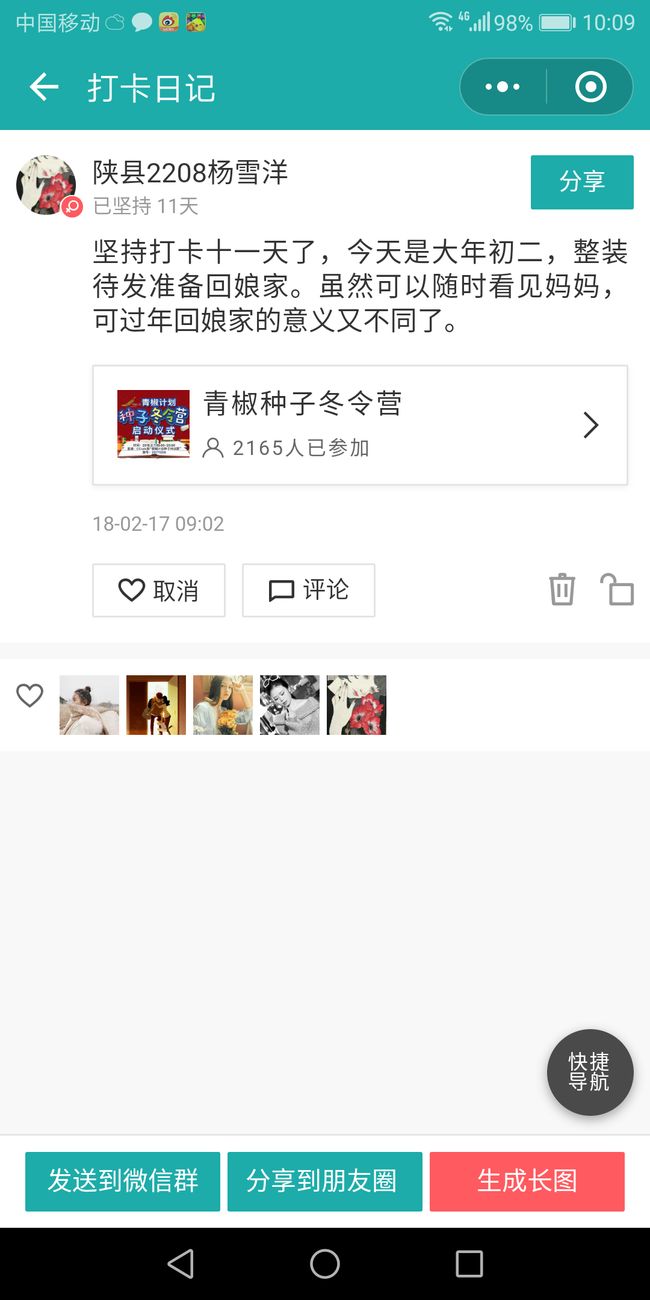Open the mini program three-dot menu
Screen dimensions: 650x1300
tap(503, 87)
